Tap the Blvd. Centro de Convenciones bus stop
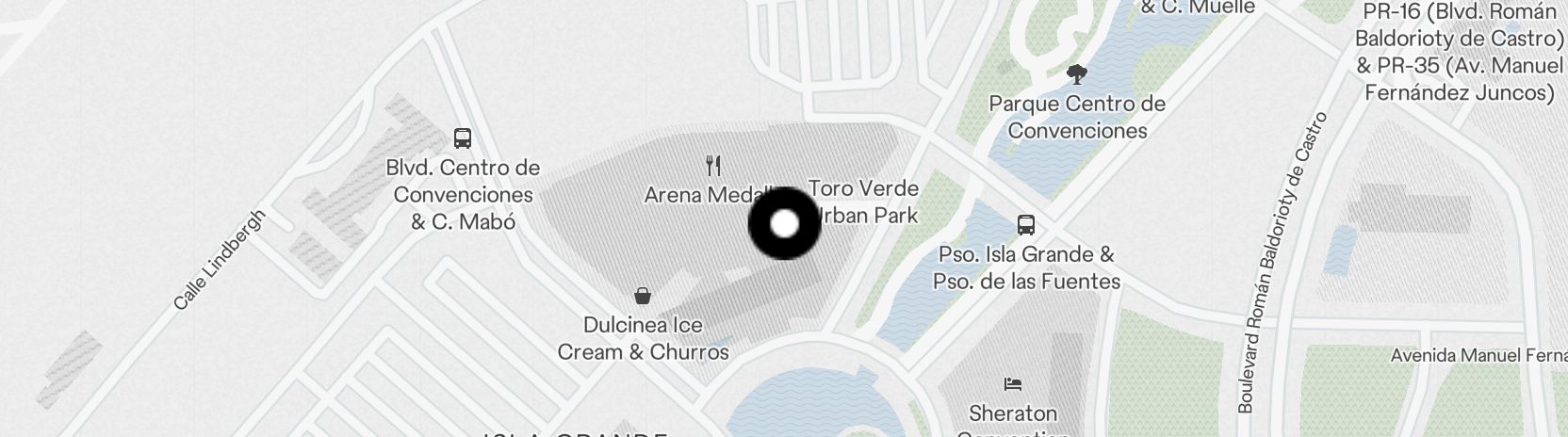1568x437 pixels. coord(463,138)
